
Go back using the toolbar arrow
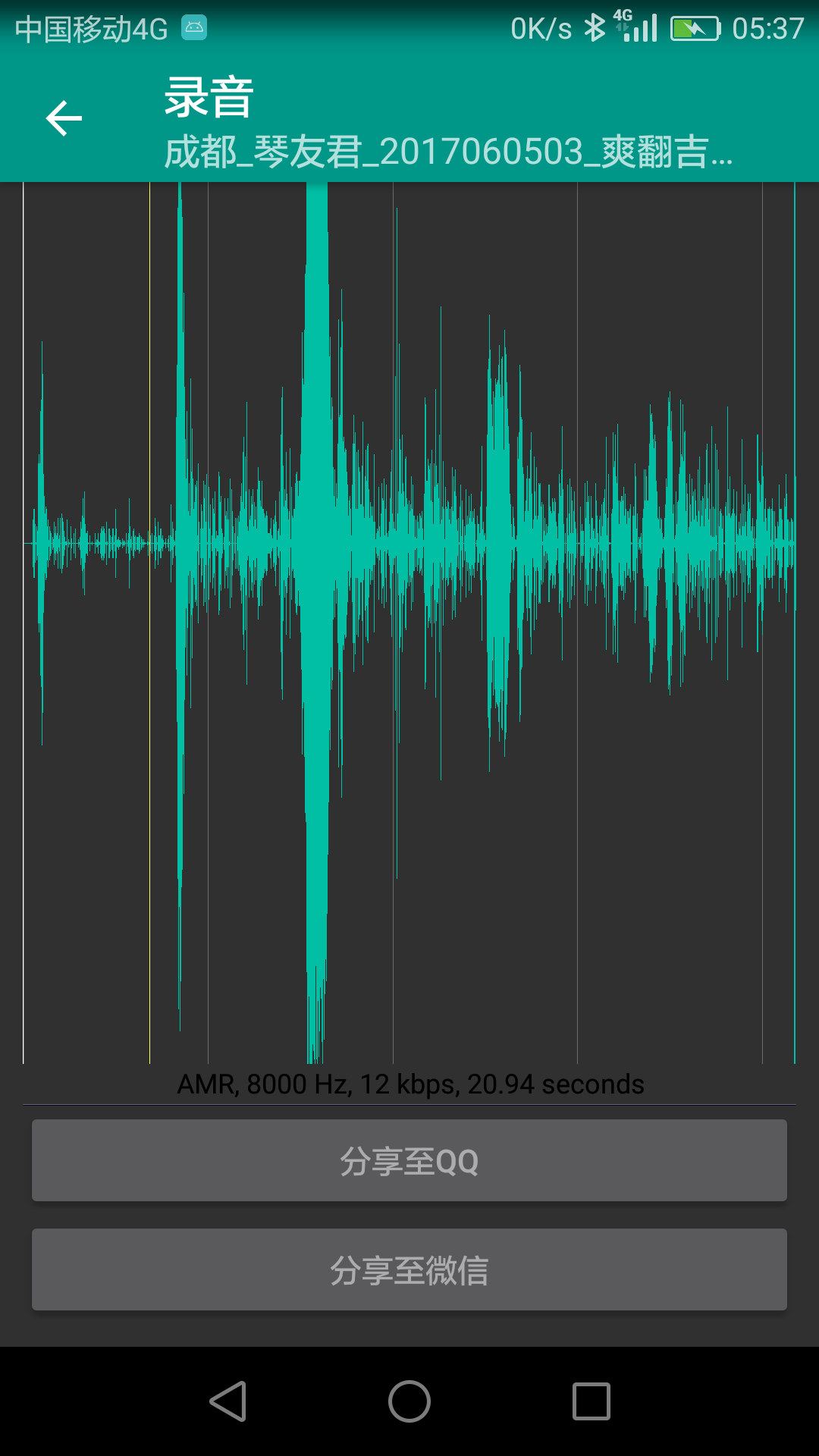tap(64, 119)
